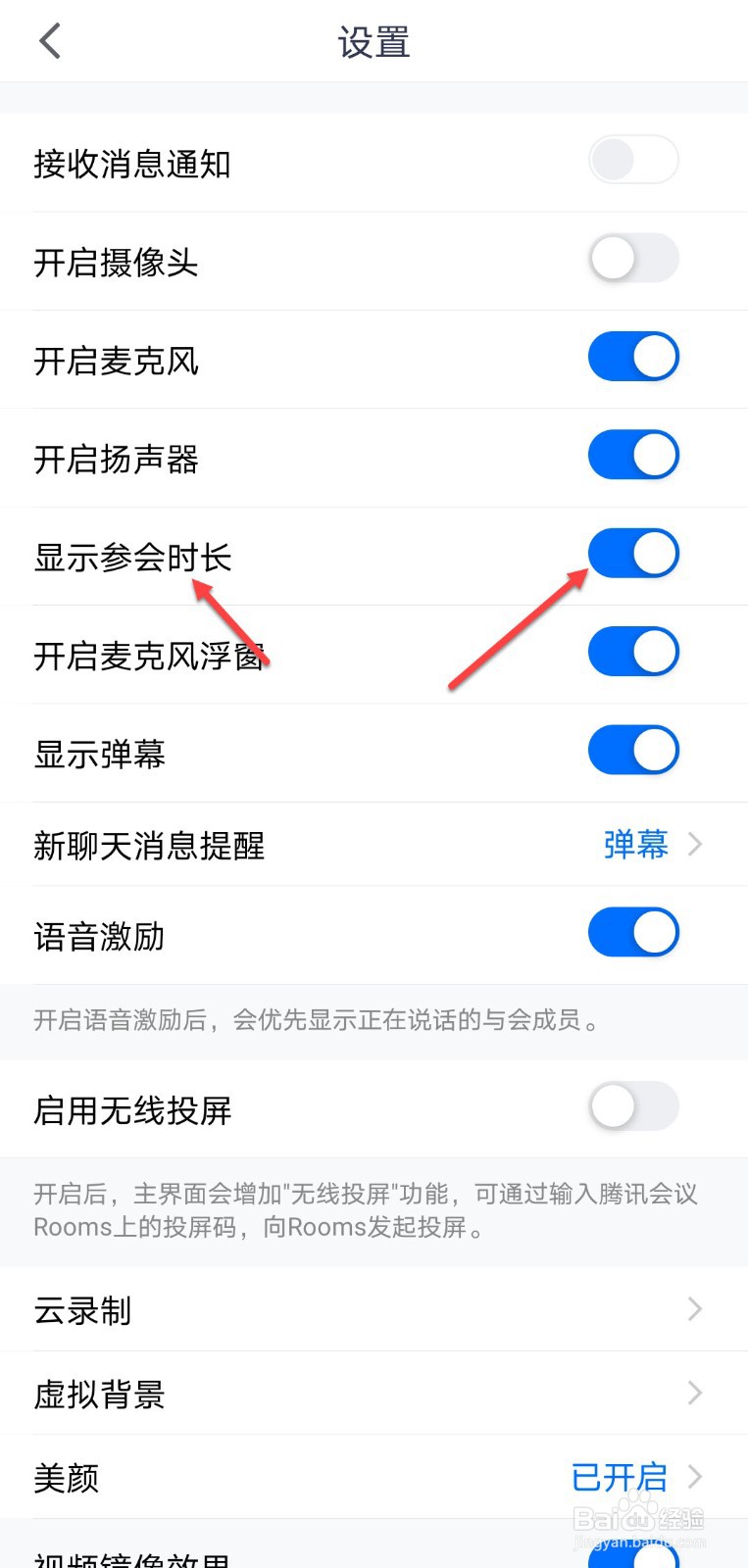Disable the 语音激励 voice incentive switch
The width and height of the screenshot is (748, 1568).
[633, 932]
